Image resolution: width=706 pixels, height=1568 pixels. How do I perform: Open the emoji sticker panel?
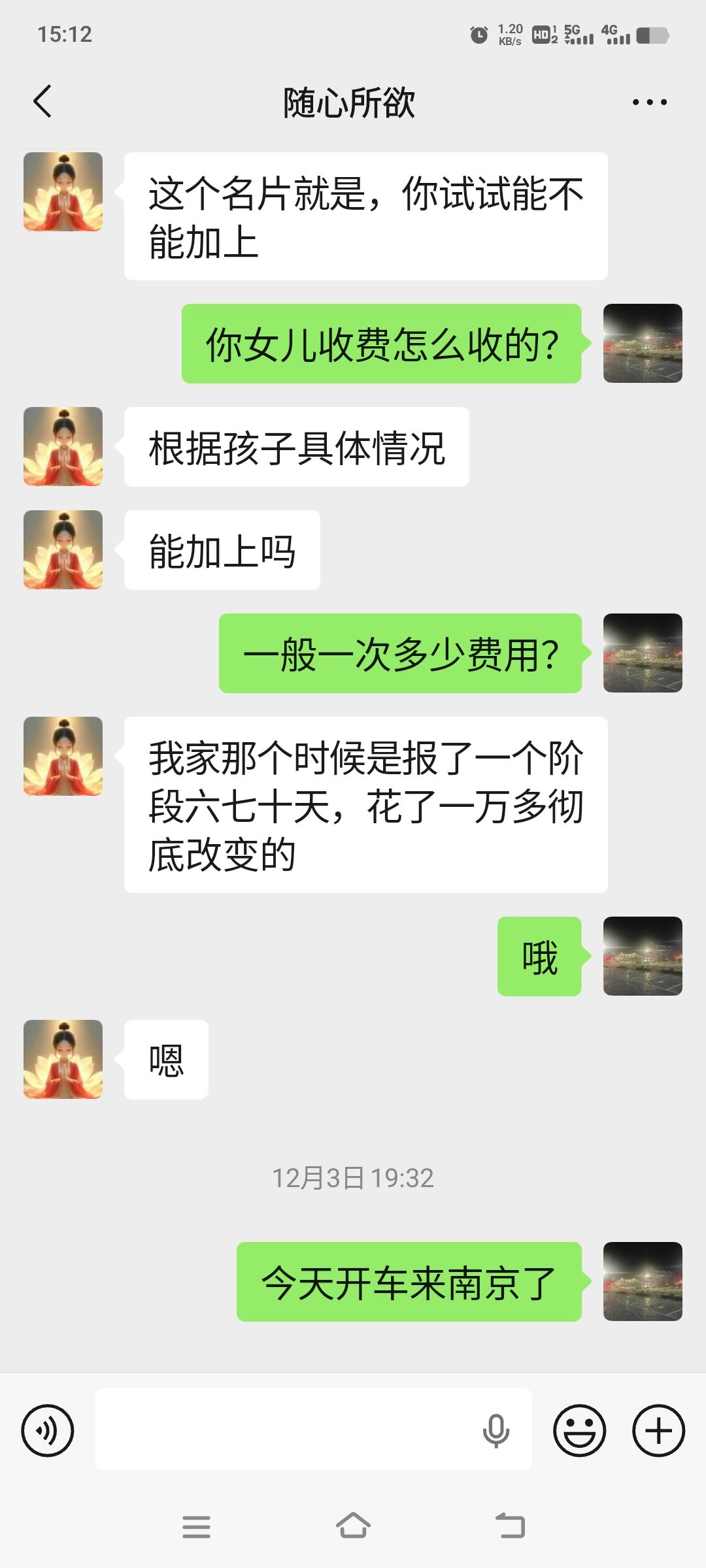(x=579, y=1430)
